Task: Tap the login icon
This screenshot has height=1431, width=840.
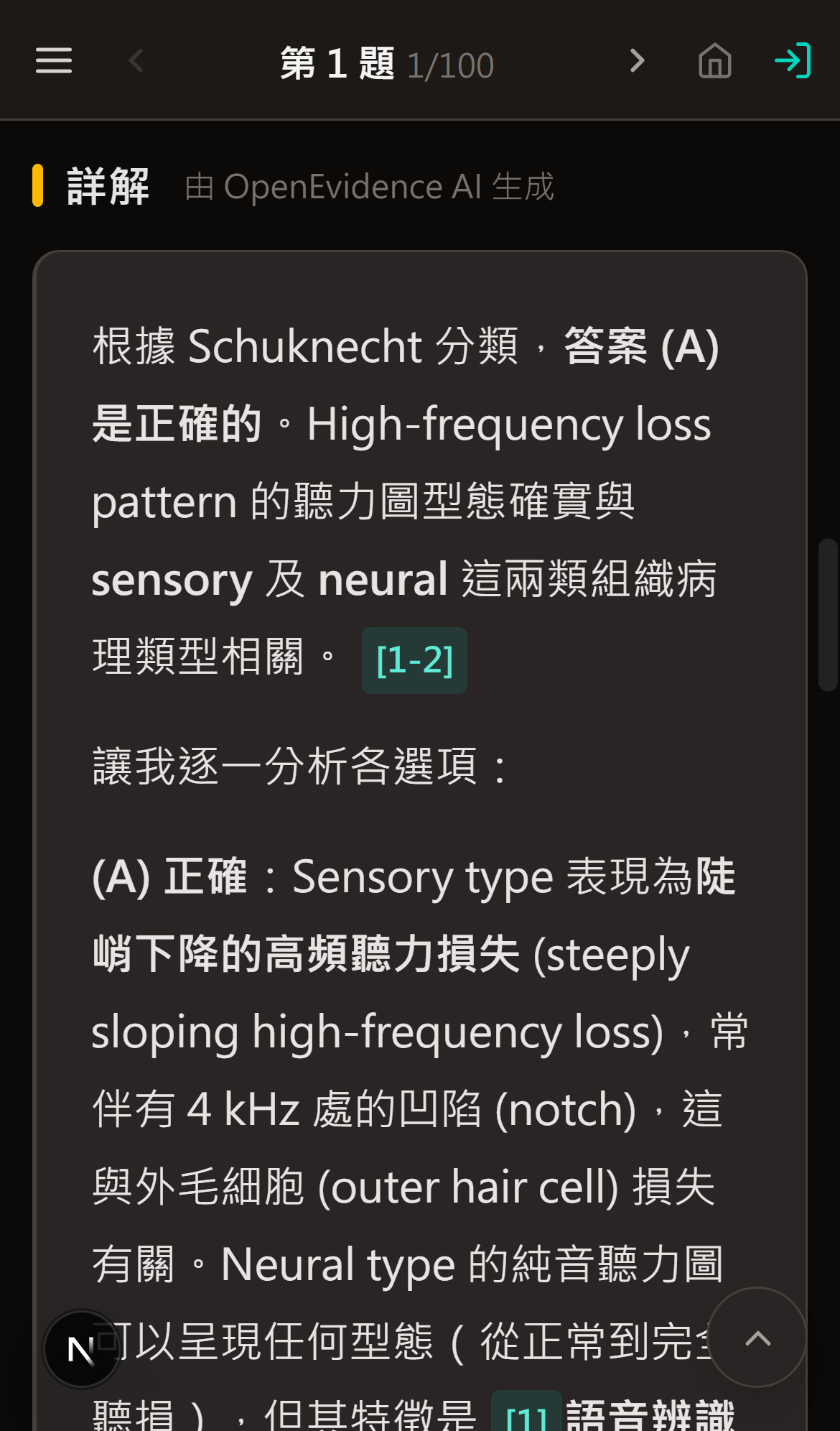Action: click(793, 60)
